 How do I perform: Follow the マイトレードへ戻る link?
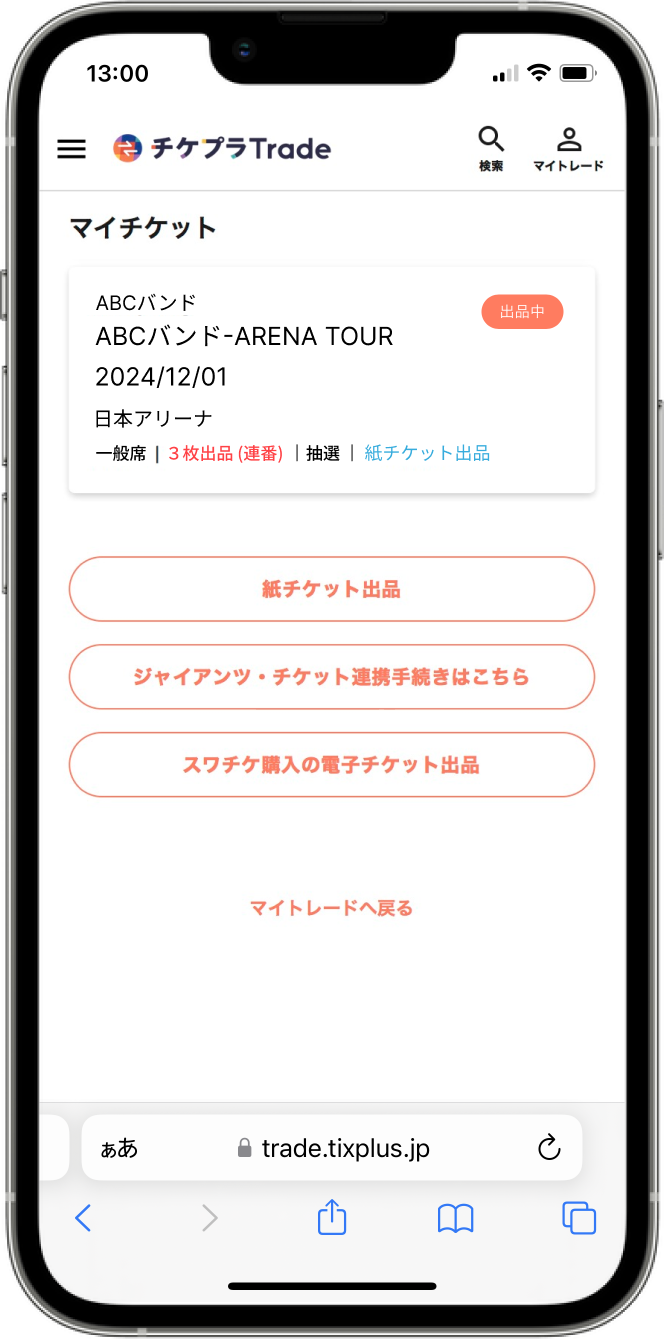331,908
